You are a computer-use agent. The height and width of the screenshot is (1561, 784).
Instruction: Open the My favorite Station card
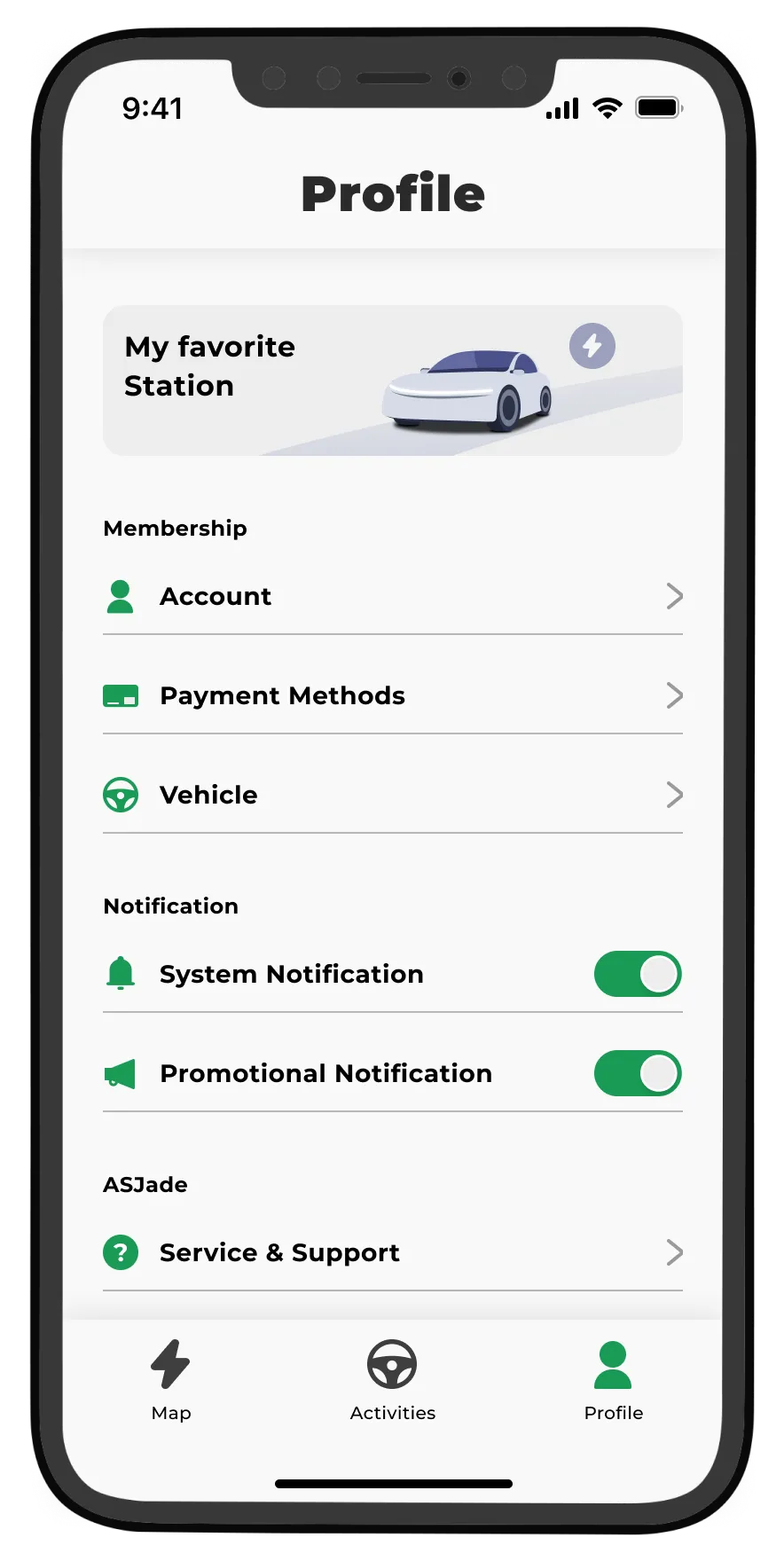(392, 380)
